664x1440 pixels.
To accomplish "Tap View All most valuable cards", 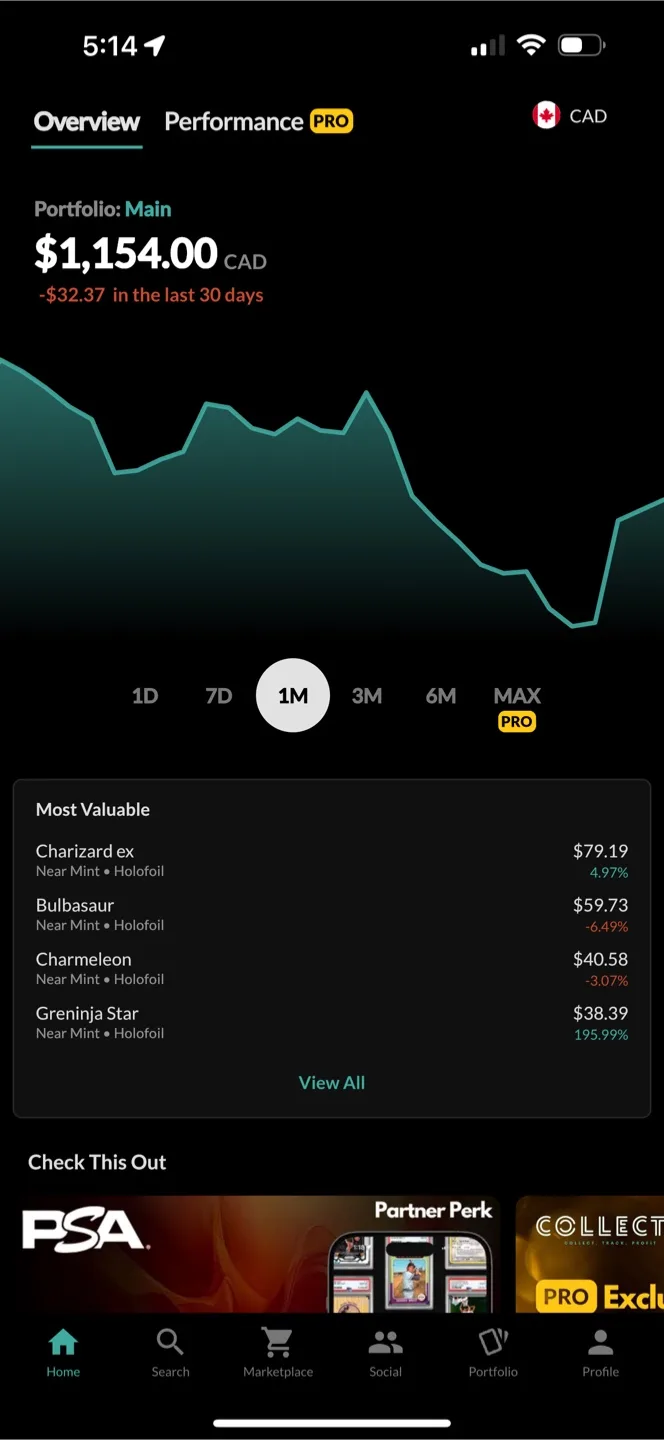I will [332, 1082].
